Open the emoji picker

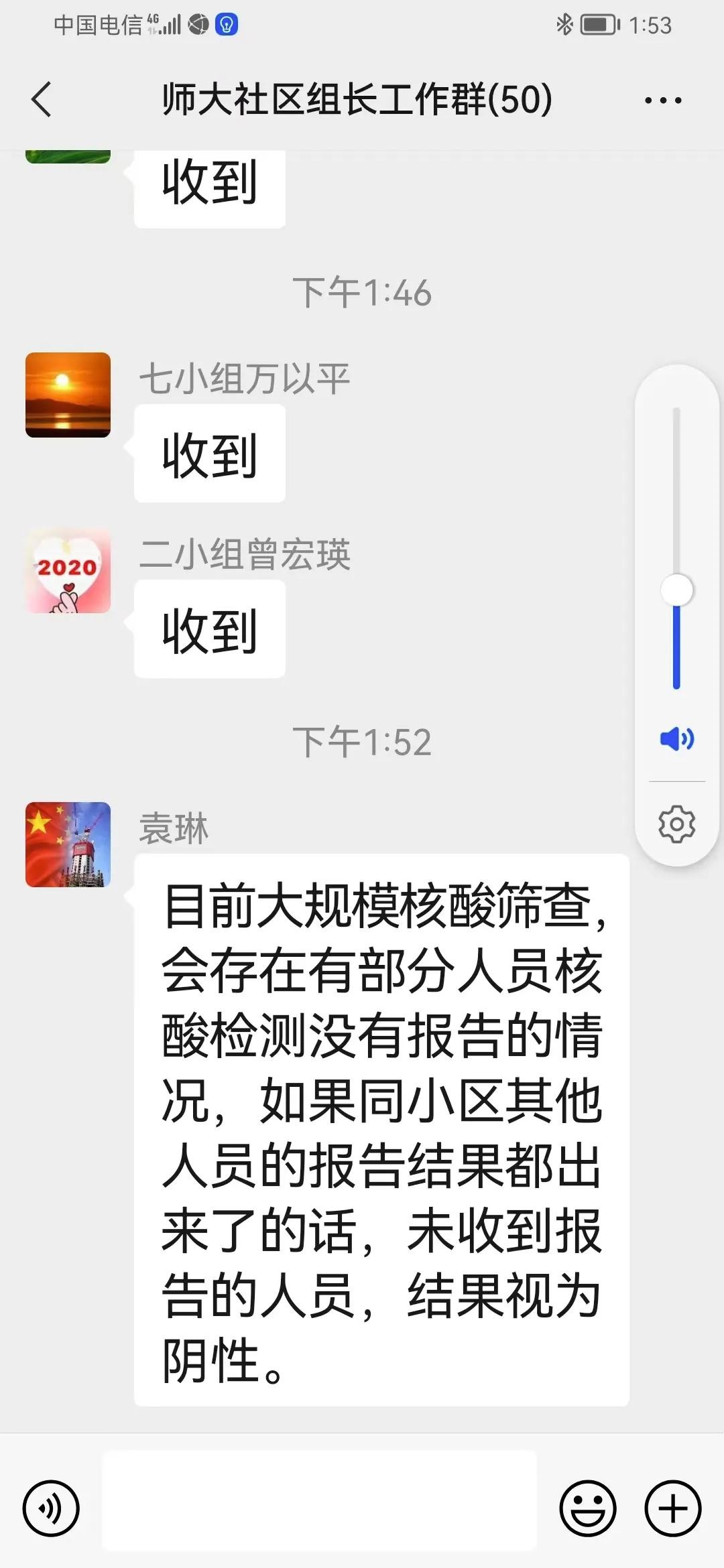[x=587, y=1508]
